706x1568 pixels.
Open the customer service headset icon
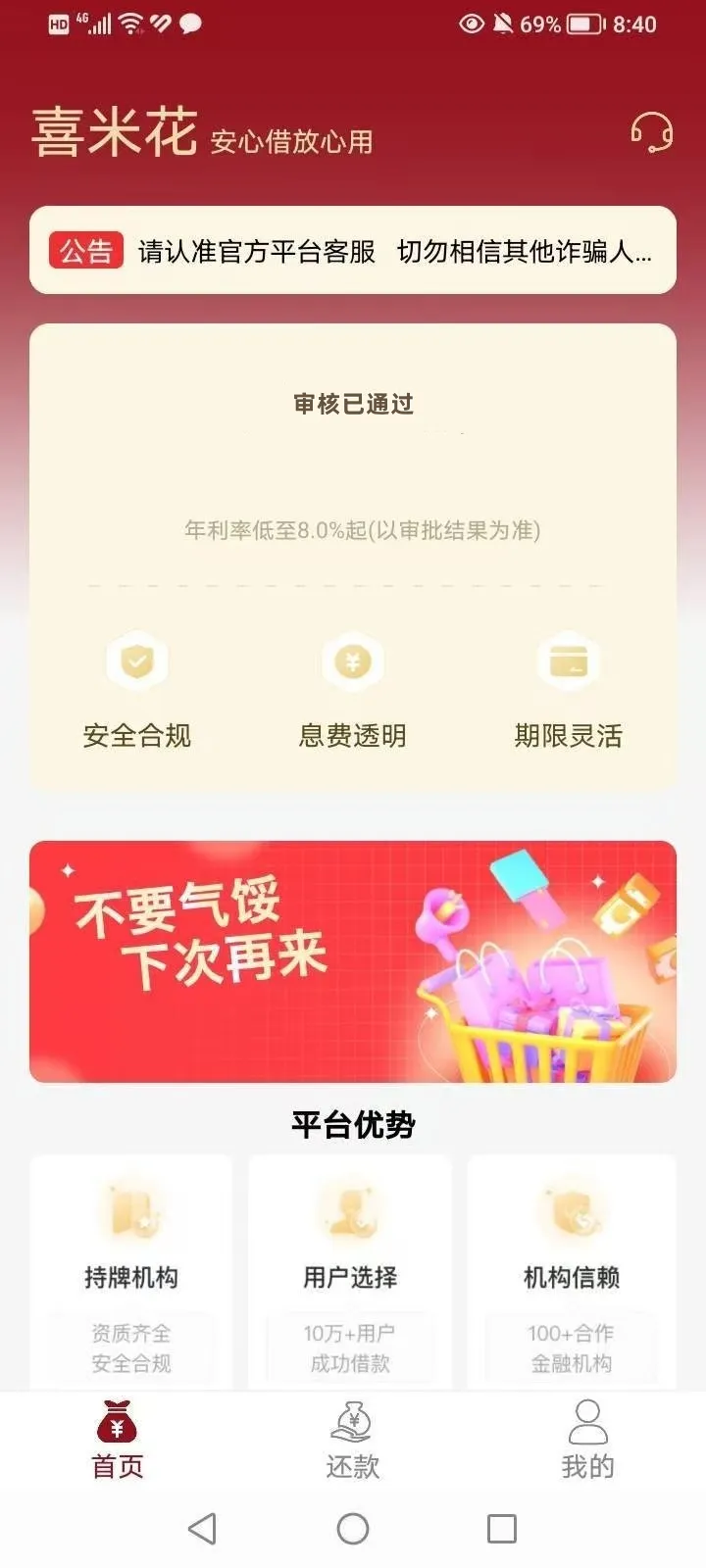click(x=651, y=131)
